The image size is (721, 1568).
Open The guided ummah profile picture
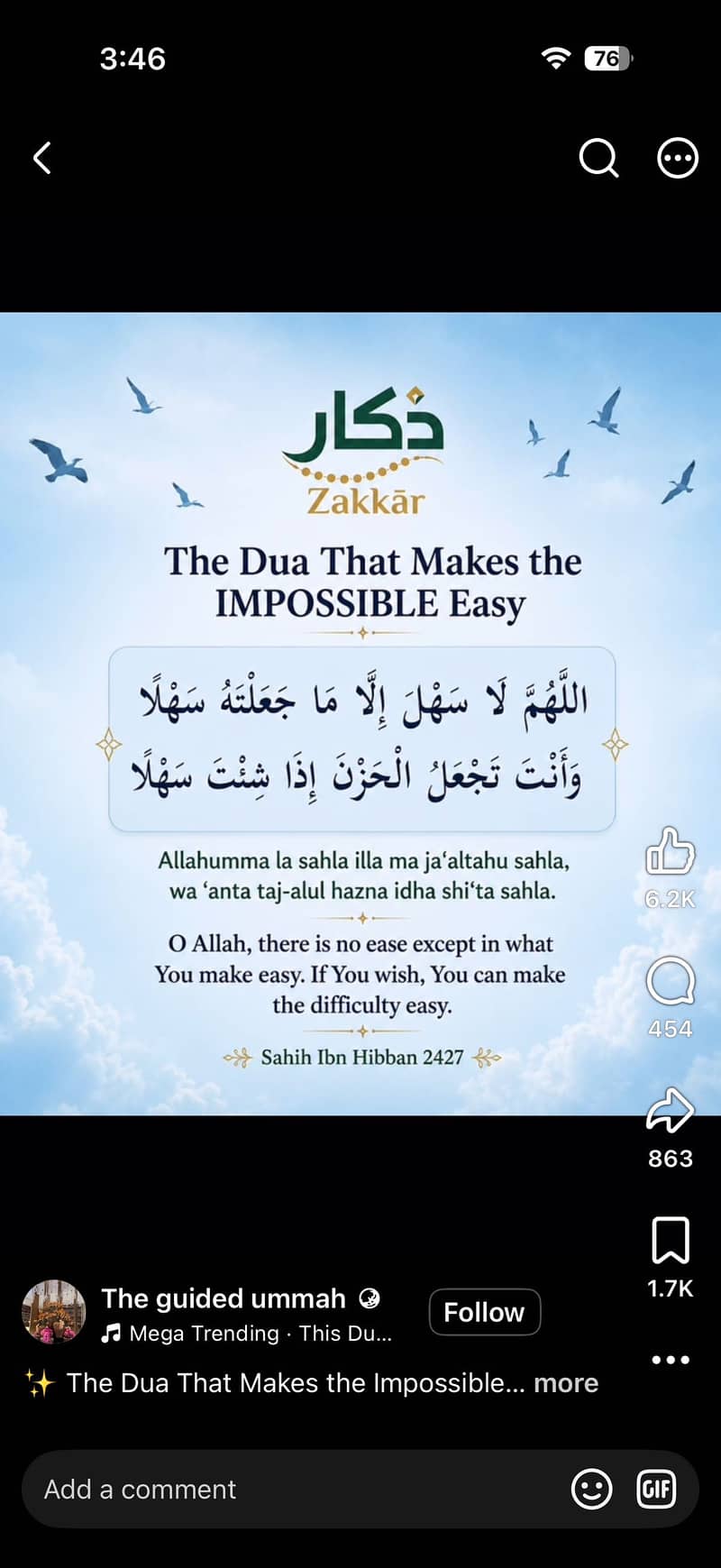pyautogui.click(x=54, y=1311)
